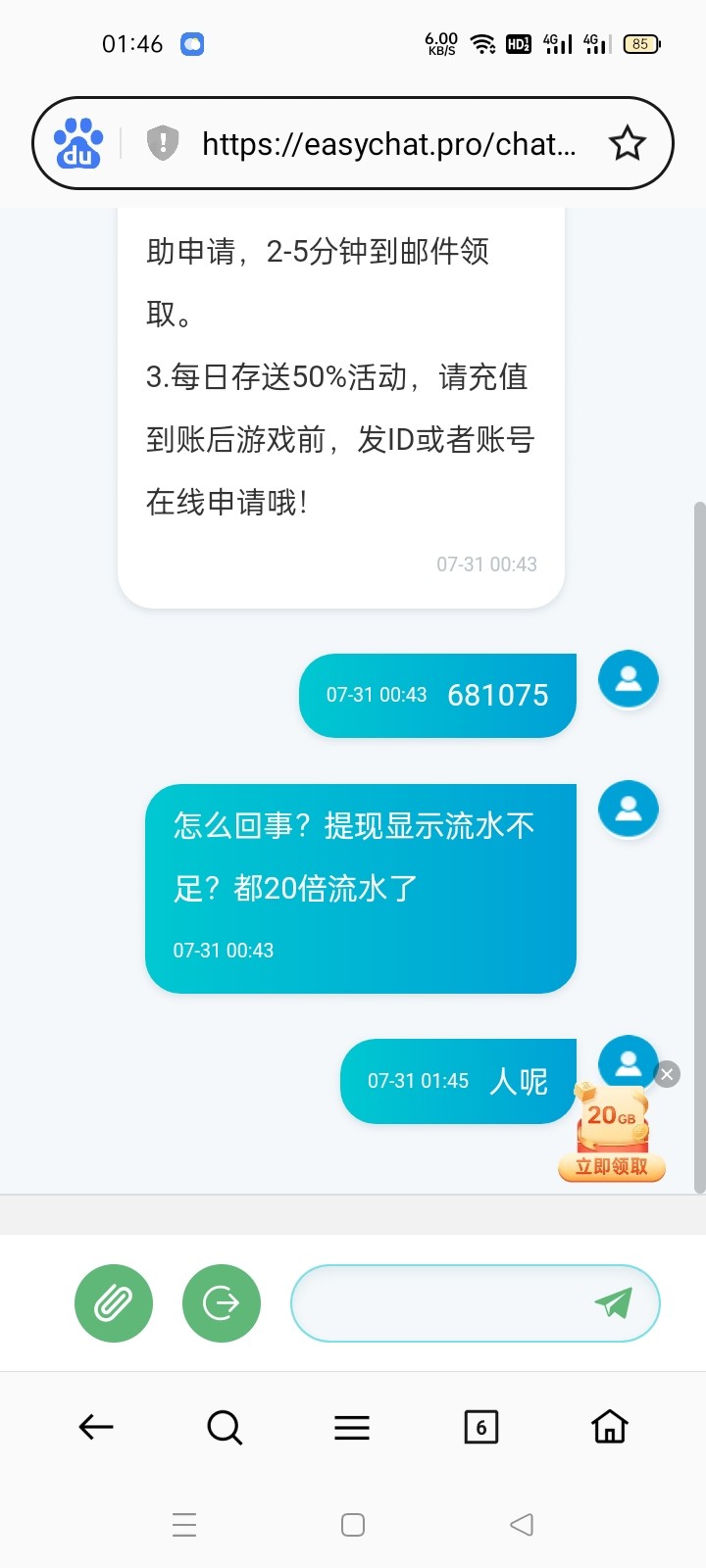The height and width of the screenshot is (1568, 706).
Task: Go back with the browser back arrow
Action: tap(96, 1427)
